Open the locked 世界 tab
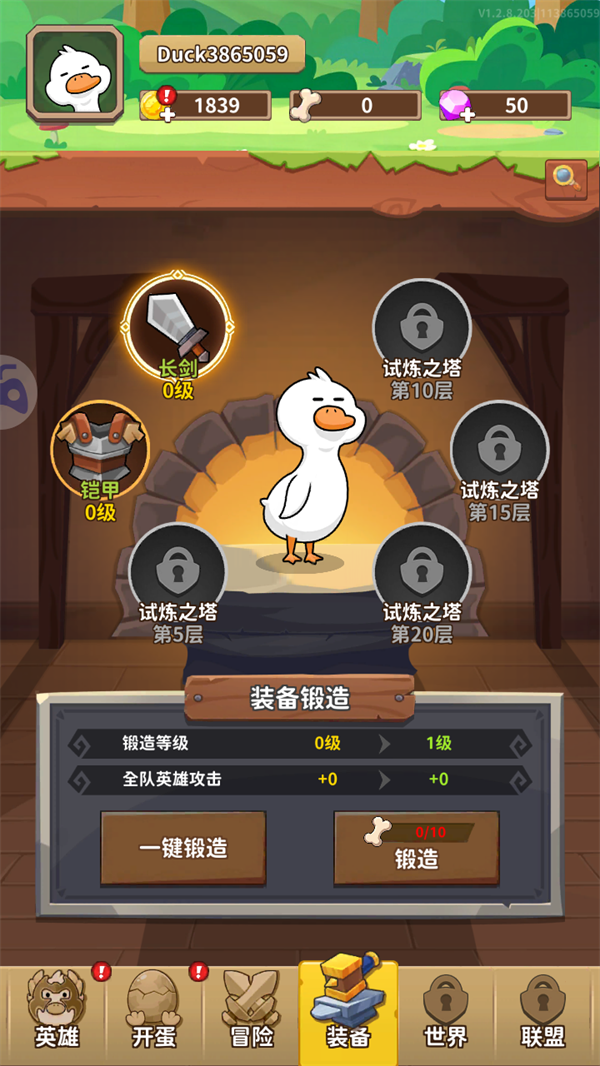This screenshot has width=600, height=1066. [x=446, y=1011]
